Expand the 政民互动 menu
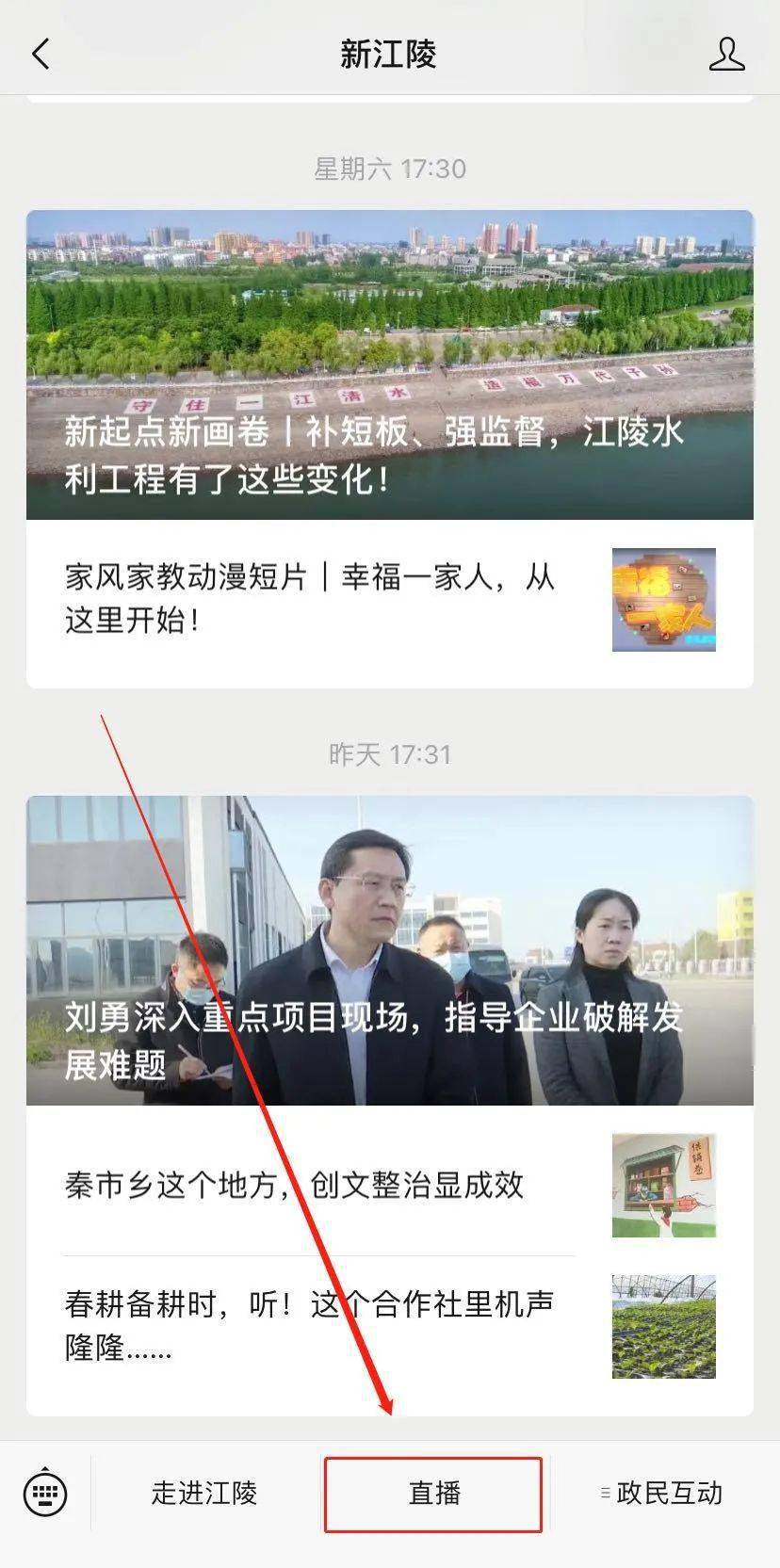 pos(663,1493)
